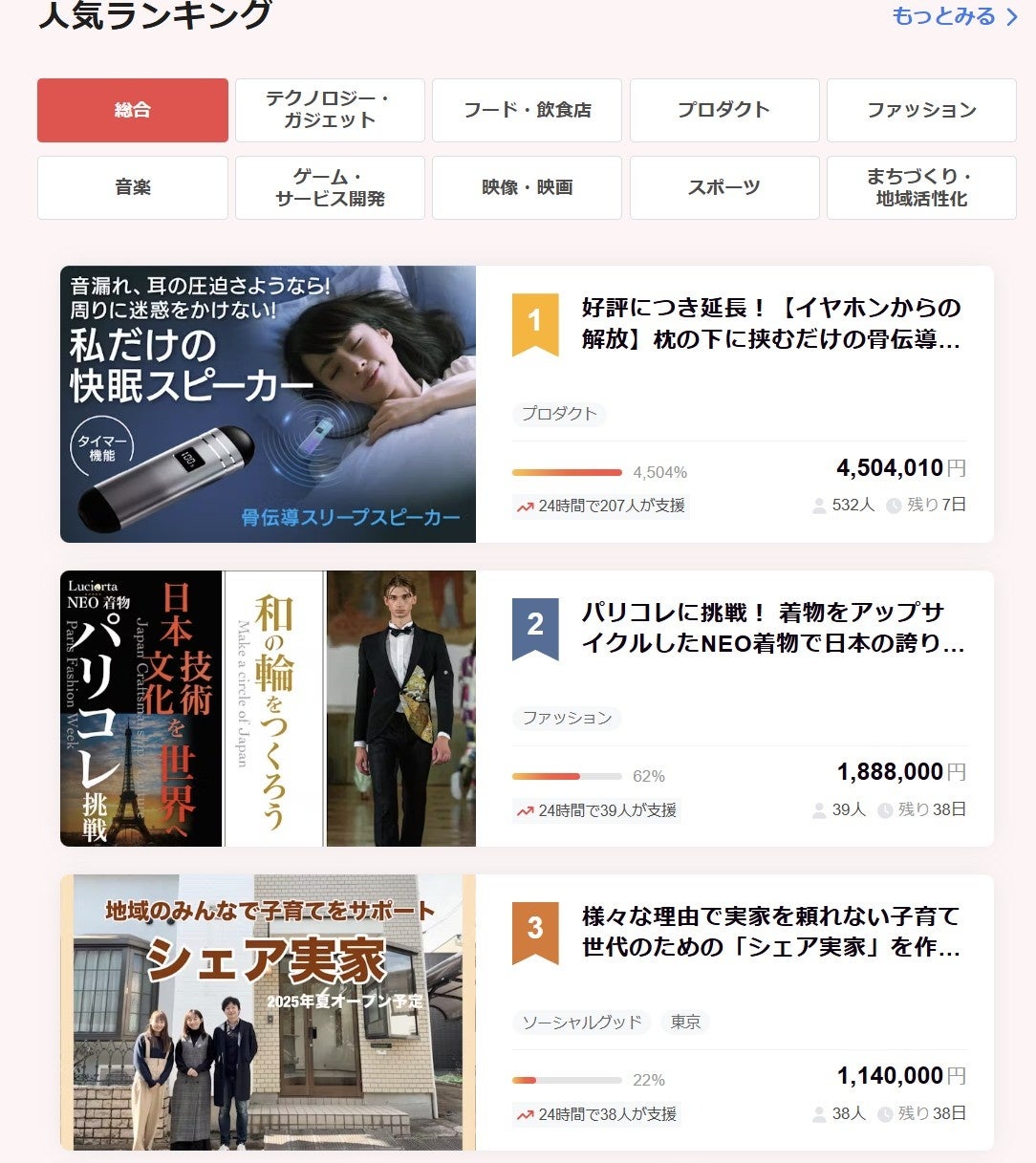View the スポーツ ranking
Viewport: 1036px width, 1163px height.
pyautogui.click(x=723, y=187)
